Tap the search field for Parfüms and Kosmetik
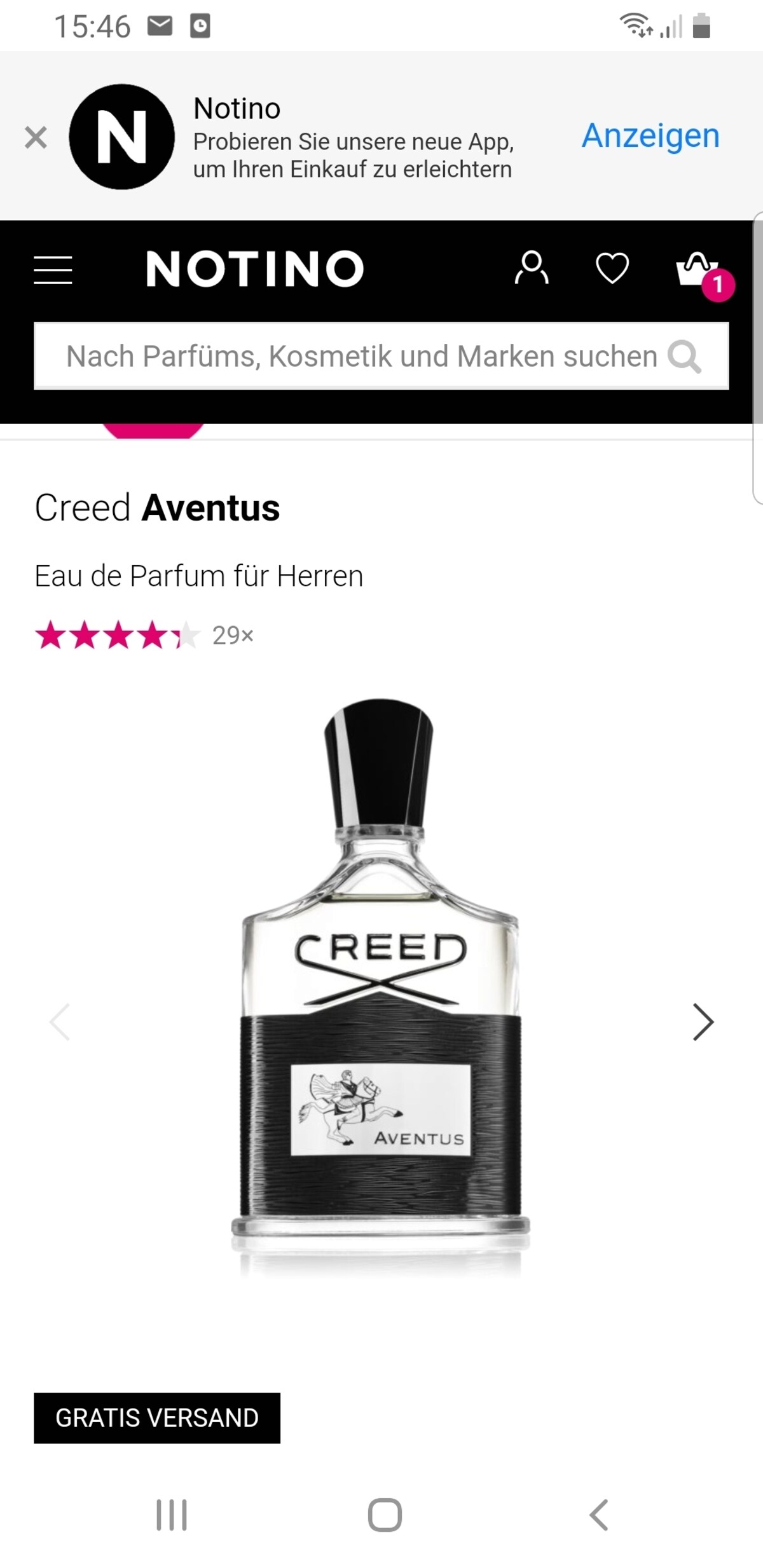This screenshot has height=1568, width=763. click(381, 356)
